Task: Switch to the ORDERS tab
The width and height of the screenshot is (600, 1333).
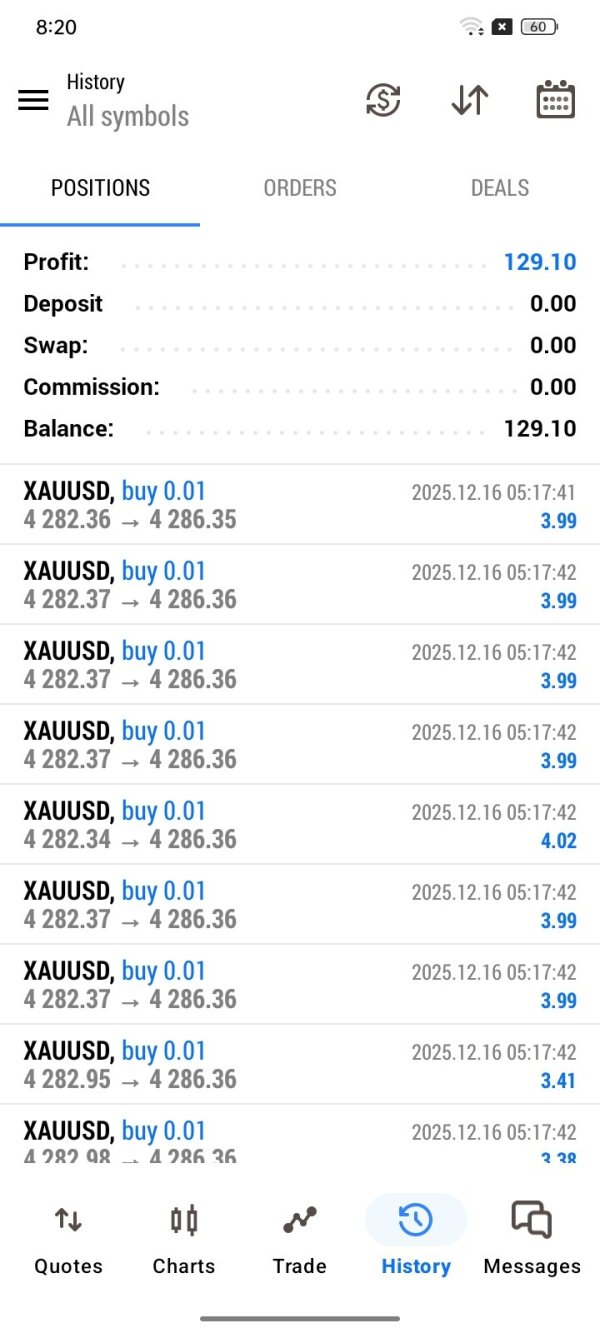Action: (300, 188)
